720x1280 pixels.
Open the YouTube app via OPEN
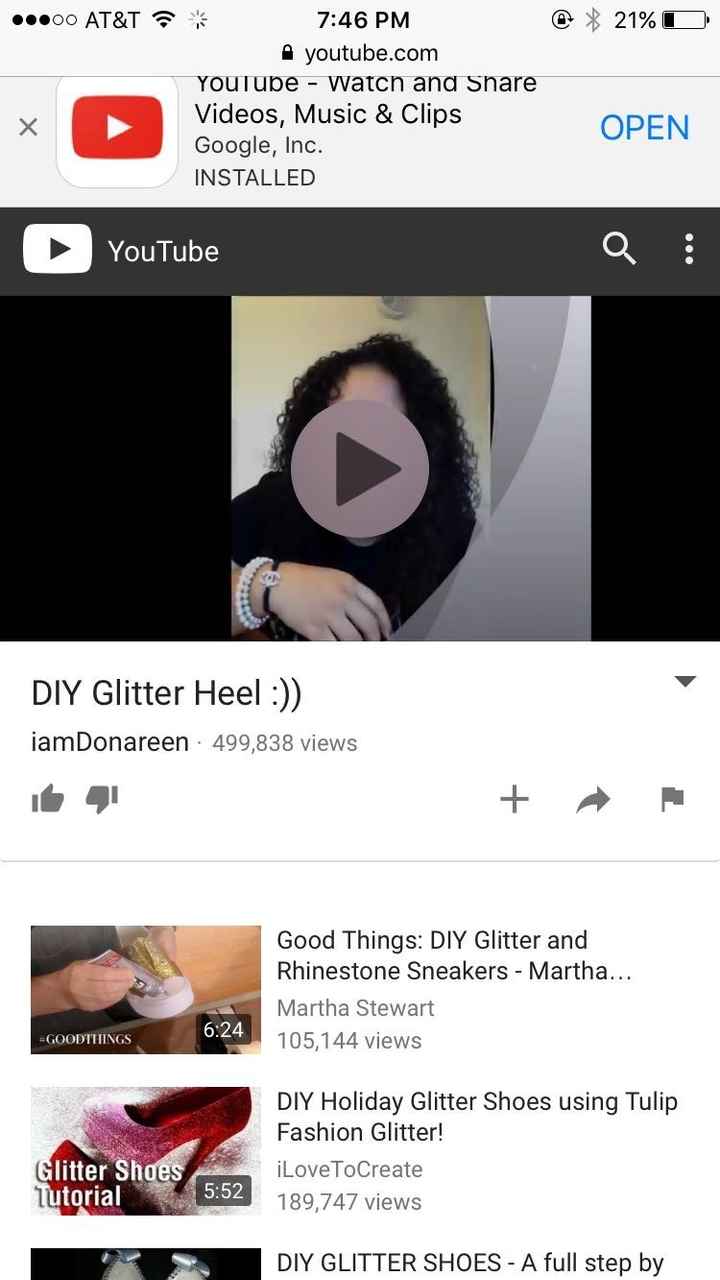pos(644,128)
